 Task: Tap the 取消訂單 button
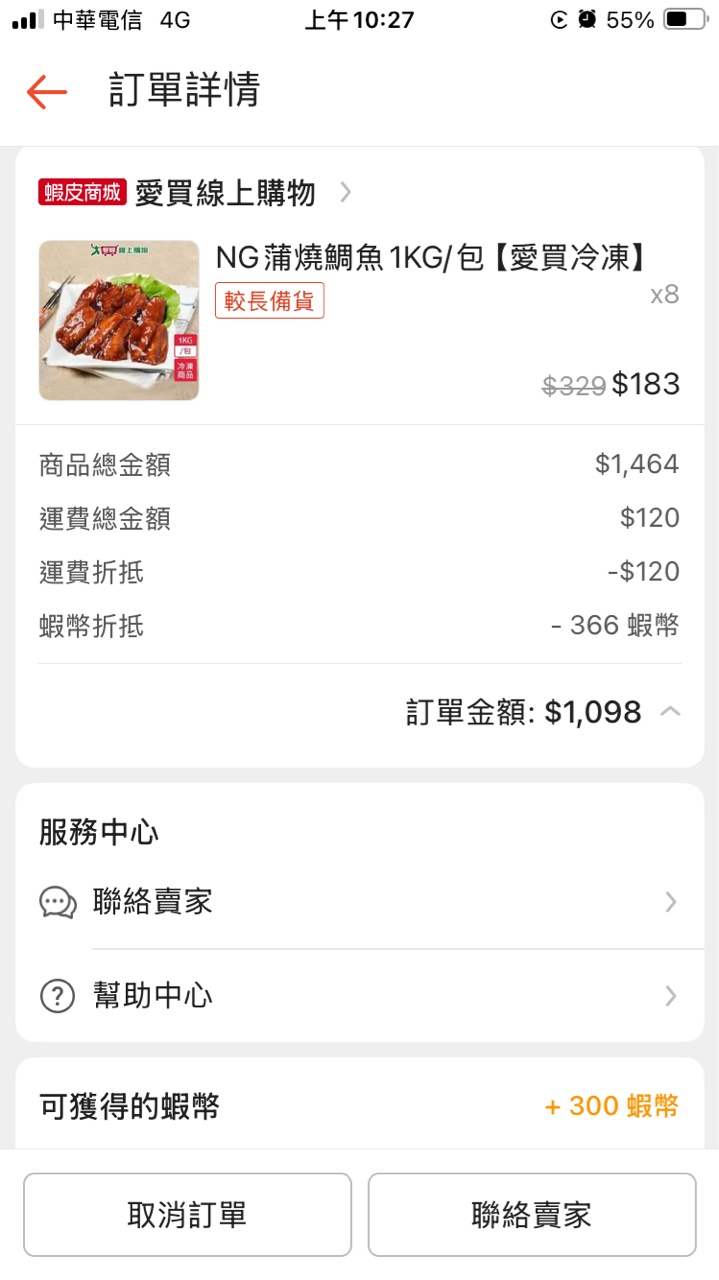click(x=187, y=1215)
